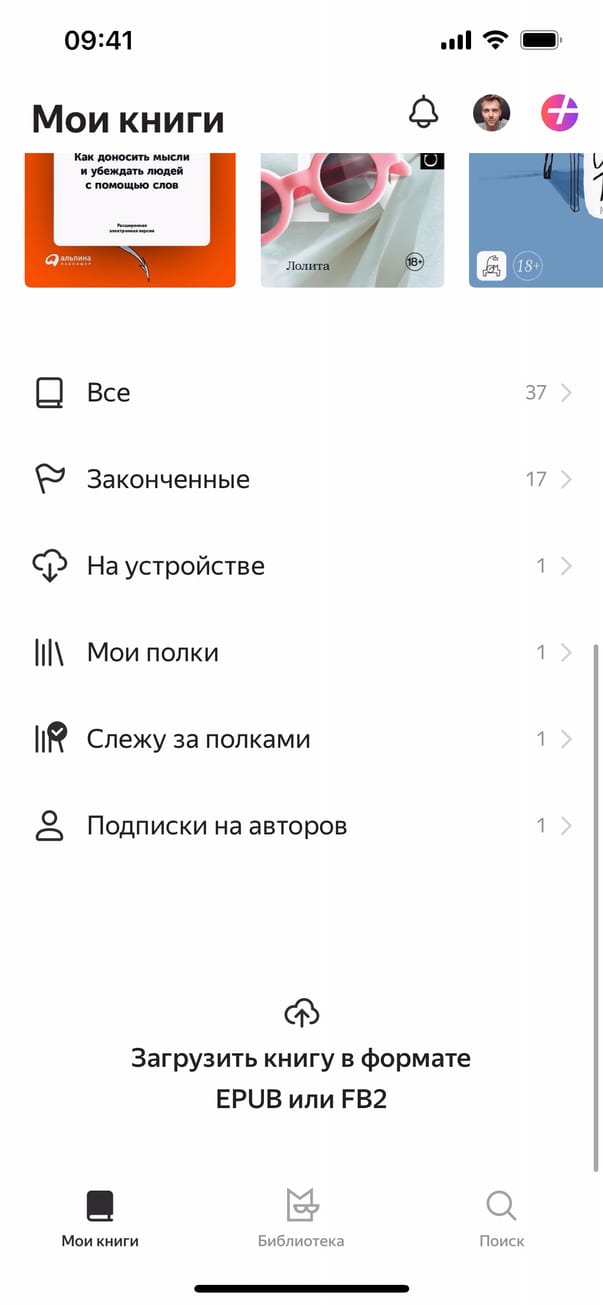Screen dimensions: 603x1305
Task: Open the orange Alpina book cover
Action: (130, 220)
